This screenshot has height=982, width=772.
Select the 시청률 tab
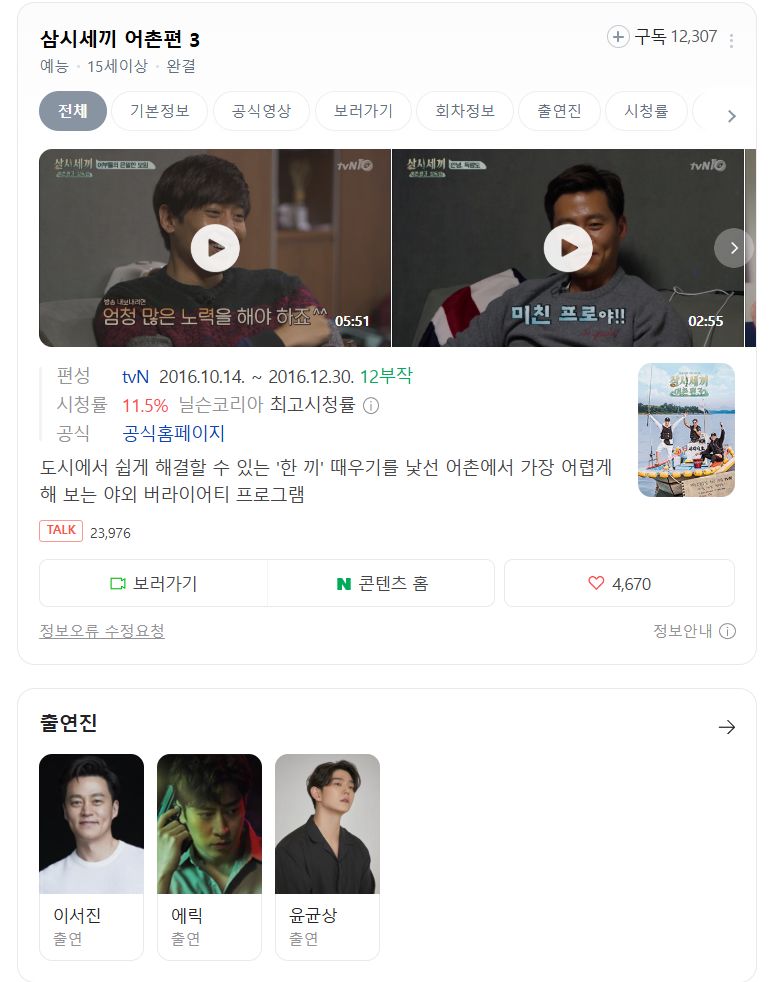646,111
